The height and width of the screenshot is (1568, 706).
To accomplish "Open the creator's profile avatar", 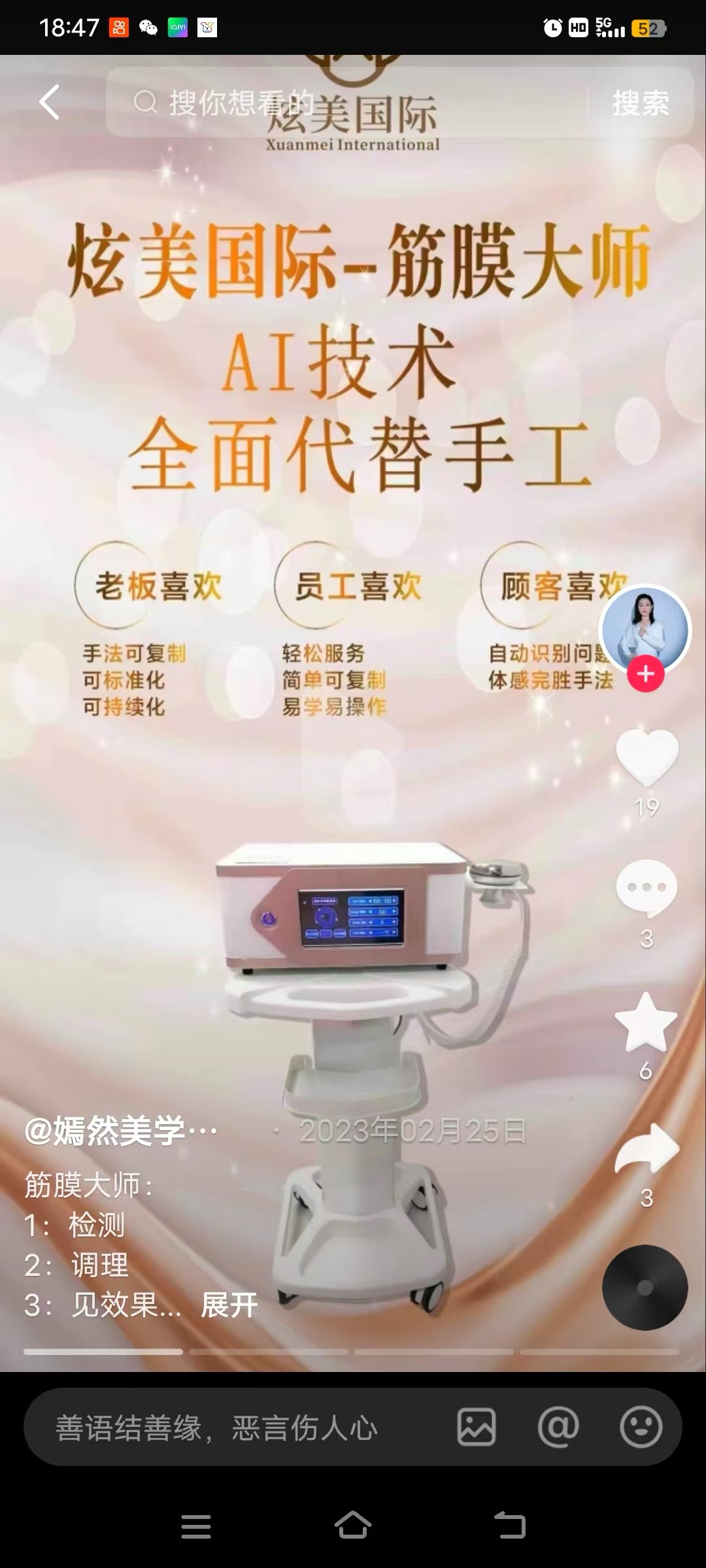I will [x=645, y=629].
